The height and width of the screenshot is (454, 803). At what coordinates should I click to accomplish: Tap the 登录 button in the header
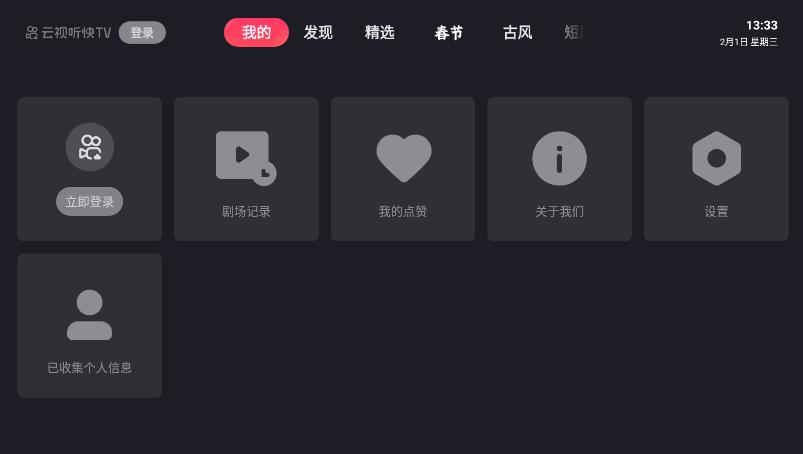(142, 33)
